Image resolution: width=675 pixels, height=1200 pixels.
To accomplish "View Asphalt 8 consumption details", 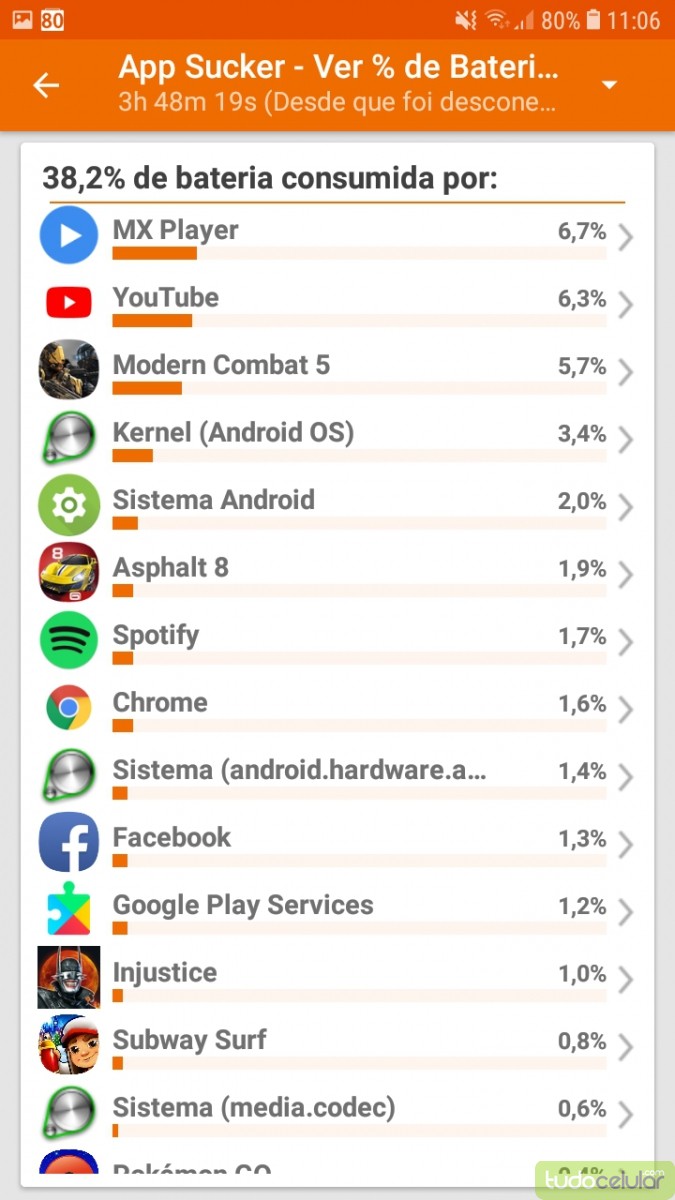I will 338,573.
